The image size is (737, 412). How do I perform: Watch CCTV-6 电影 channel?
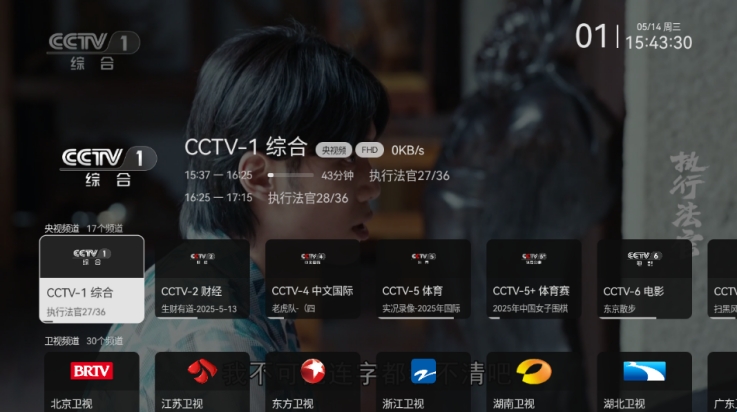tap(644, 279)
